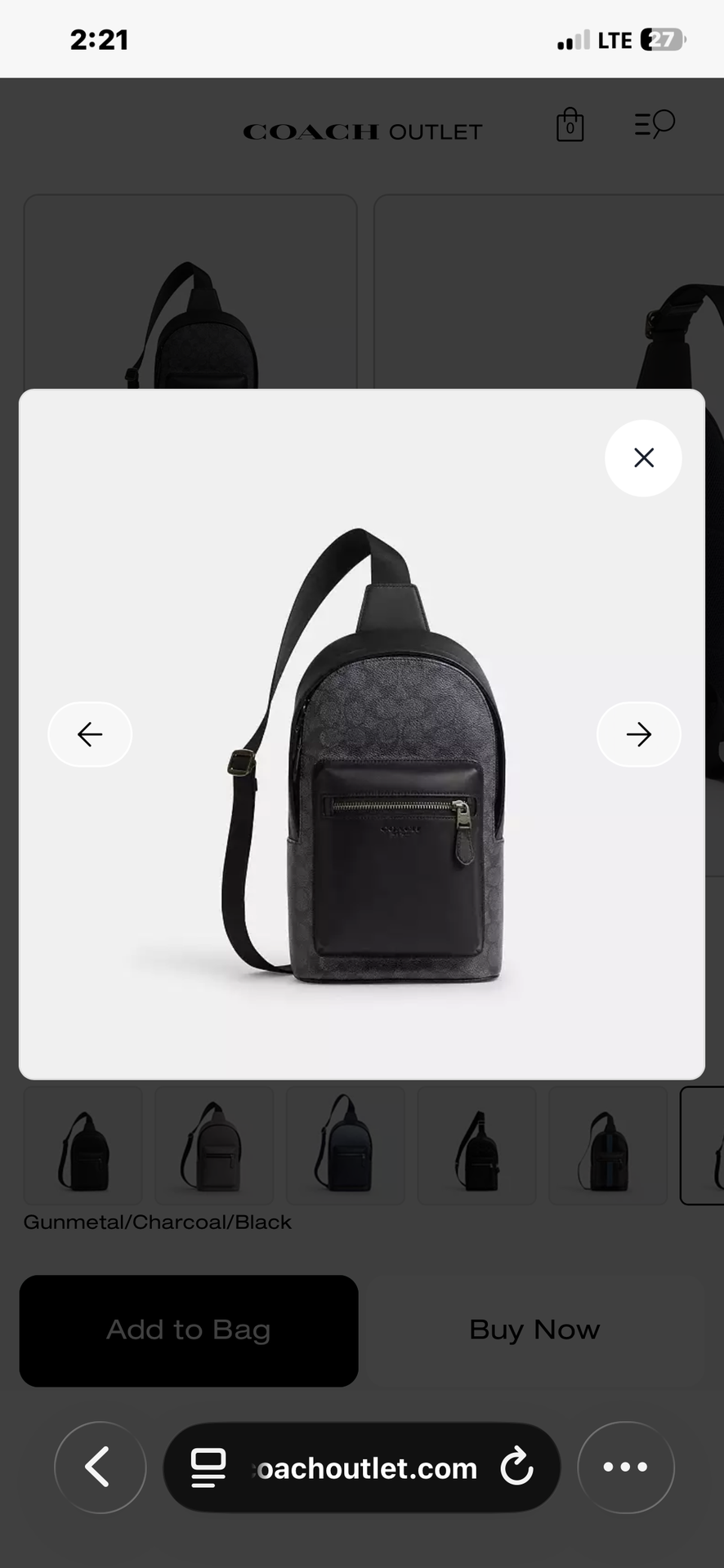Open the search menu icon

pos(655,124)
